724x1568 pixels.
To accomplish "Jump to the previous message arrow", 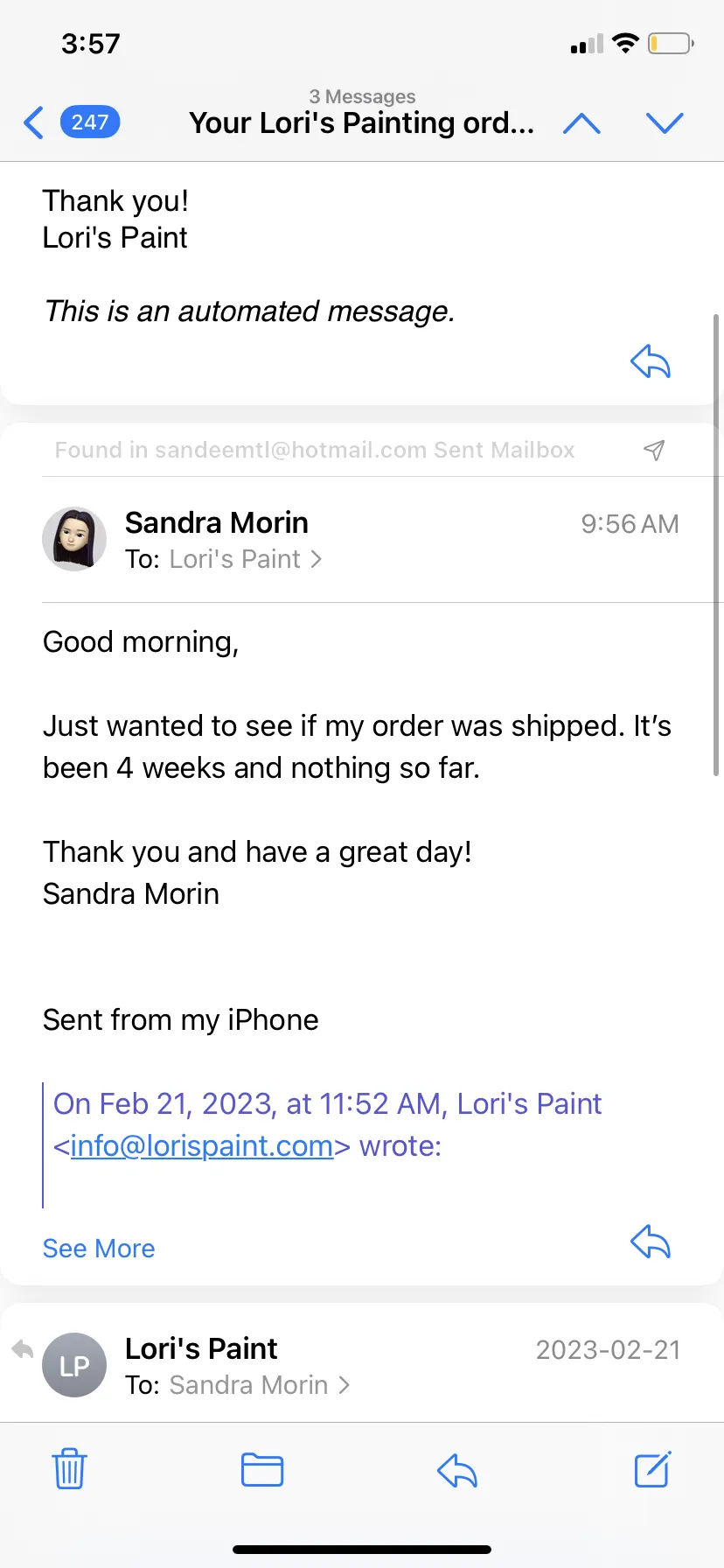I will point(581,123).
